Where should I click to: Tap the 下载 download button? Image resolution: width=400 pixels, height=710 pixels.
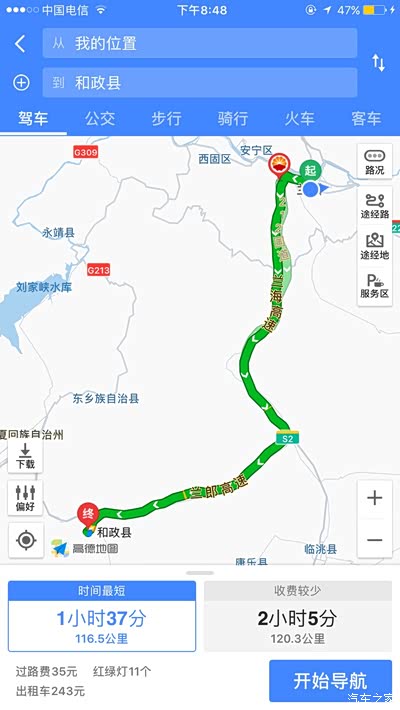pos(25,456)
